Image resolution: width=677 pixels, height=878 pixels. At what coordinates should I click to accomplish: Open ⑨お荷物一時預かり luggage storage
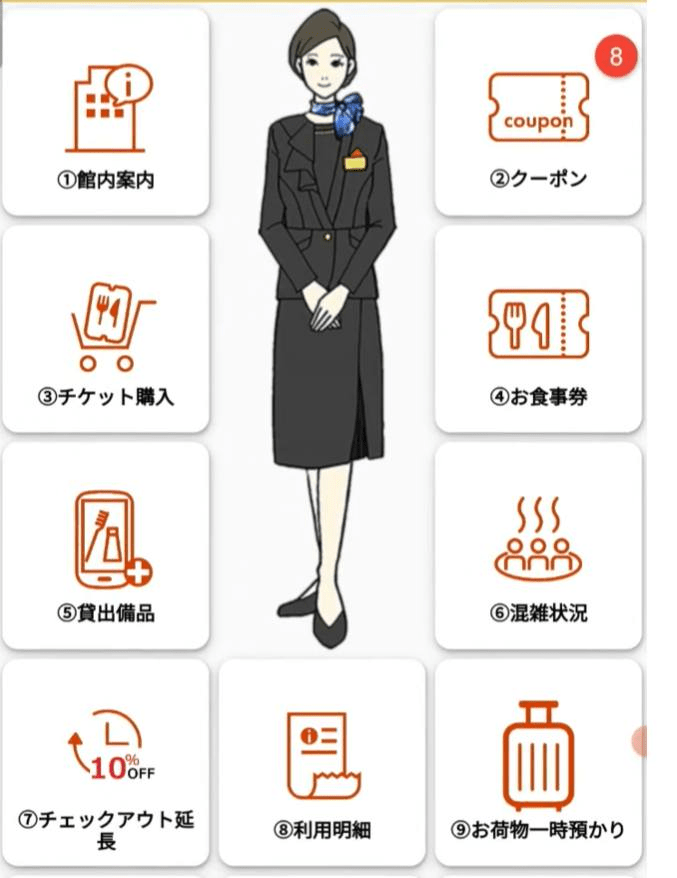pos(538,763)
